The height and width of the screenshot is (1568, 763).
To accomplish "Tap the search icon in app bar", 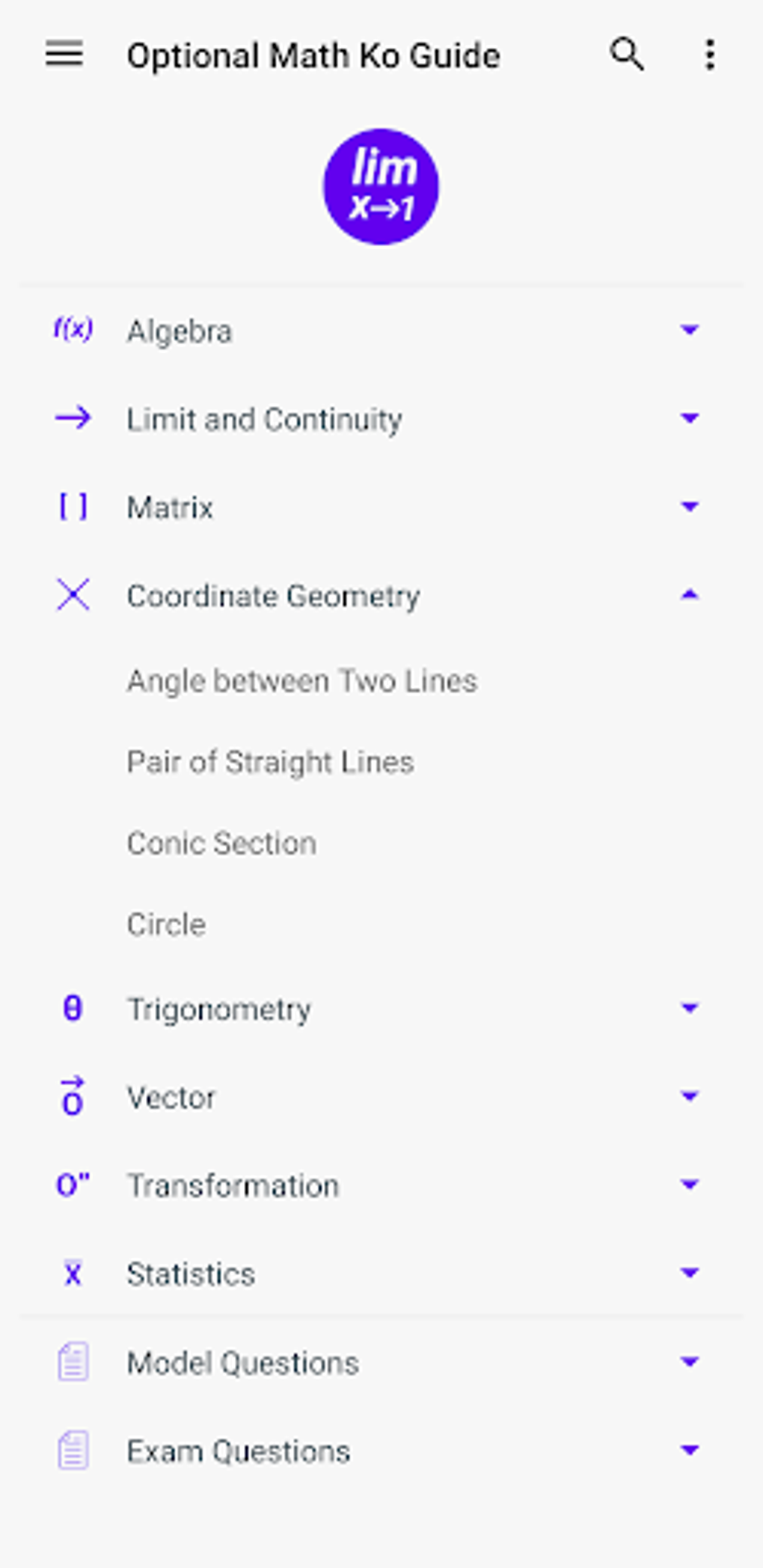I will pyautogui.click(x=626, y=55).
